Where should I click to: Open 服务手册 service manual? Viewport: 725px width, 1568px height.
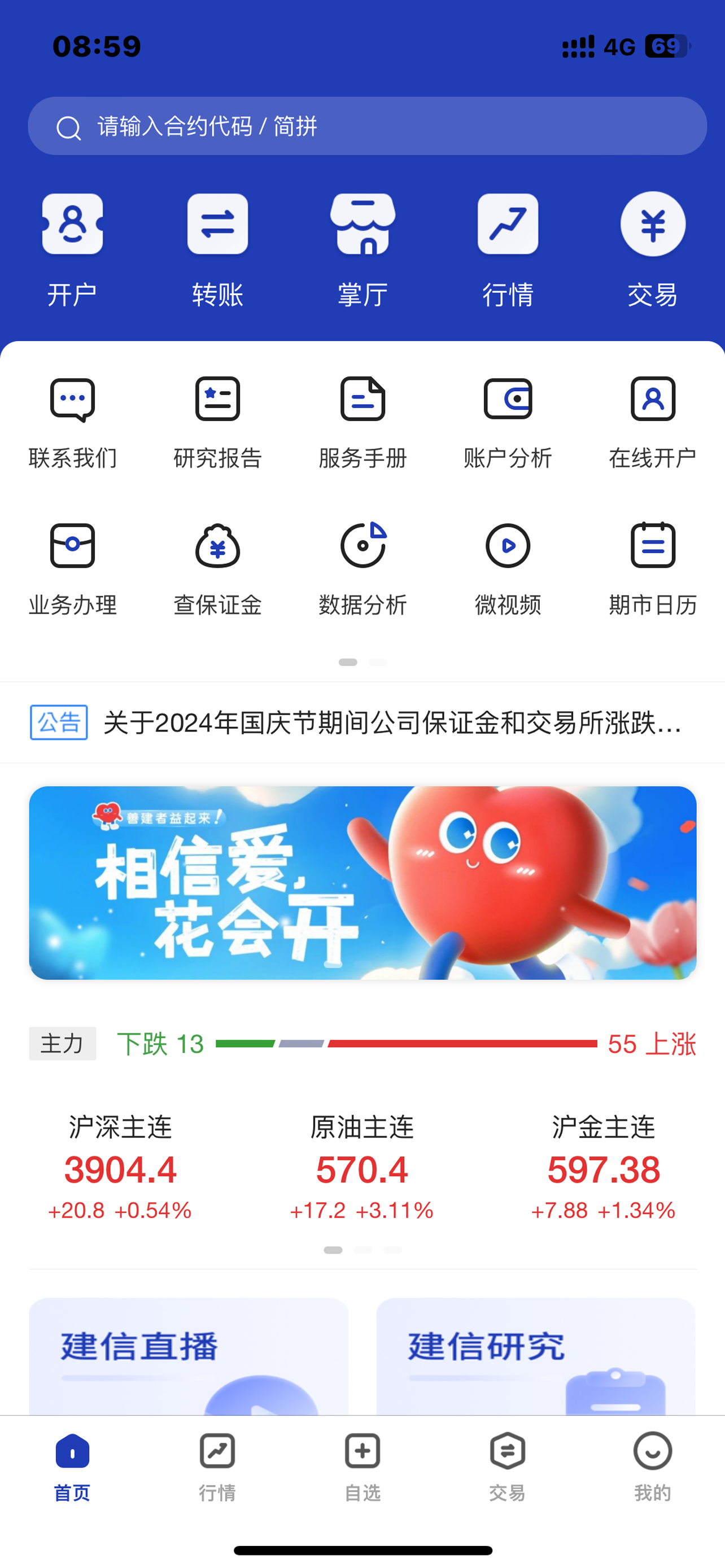click(363, 422)
